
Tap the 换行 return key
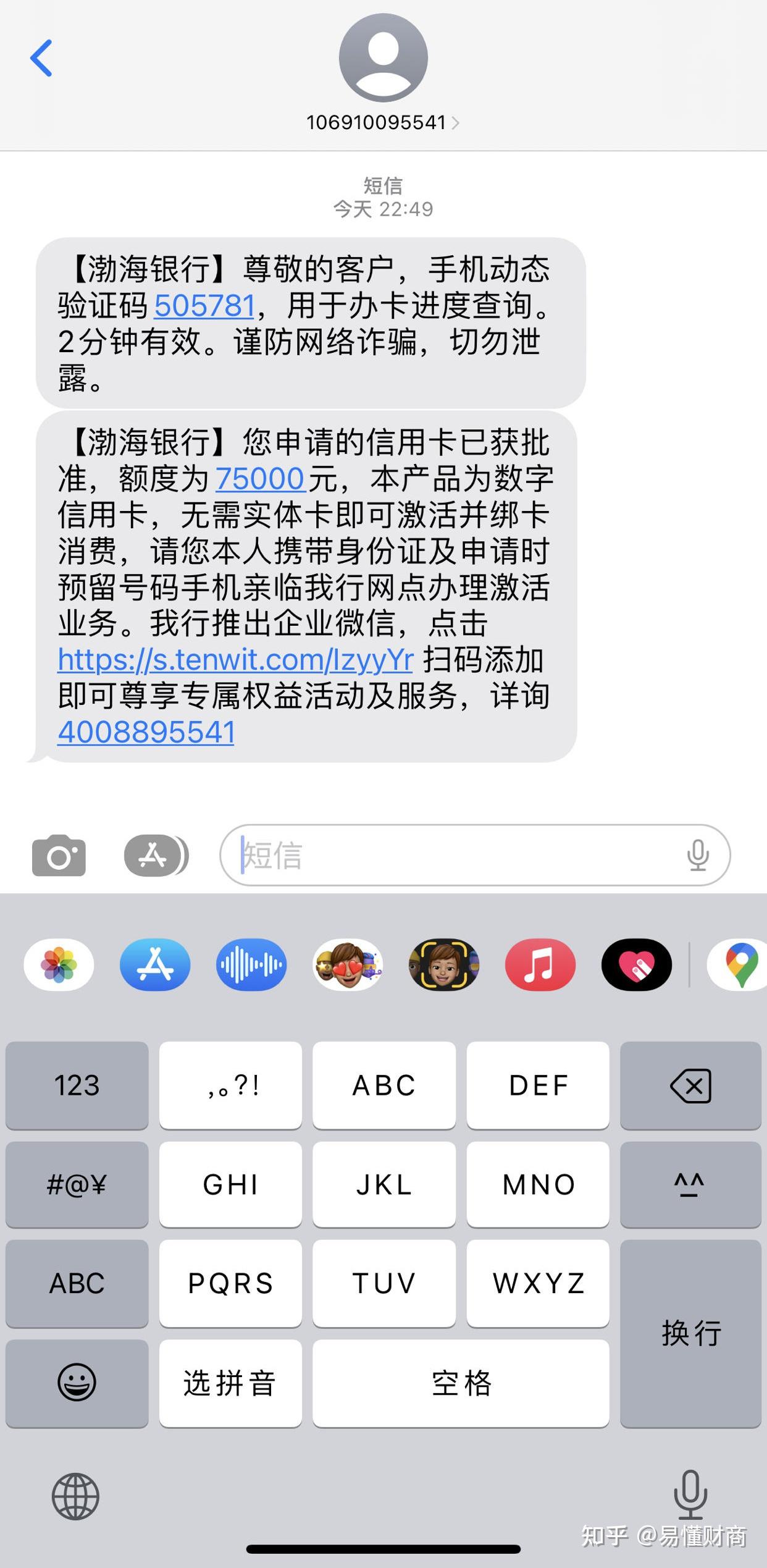tap(690, 1333)
